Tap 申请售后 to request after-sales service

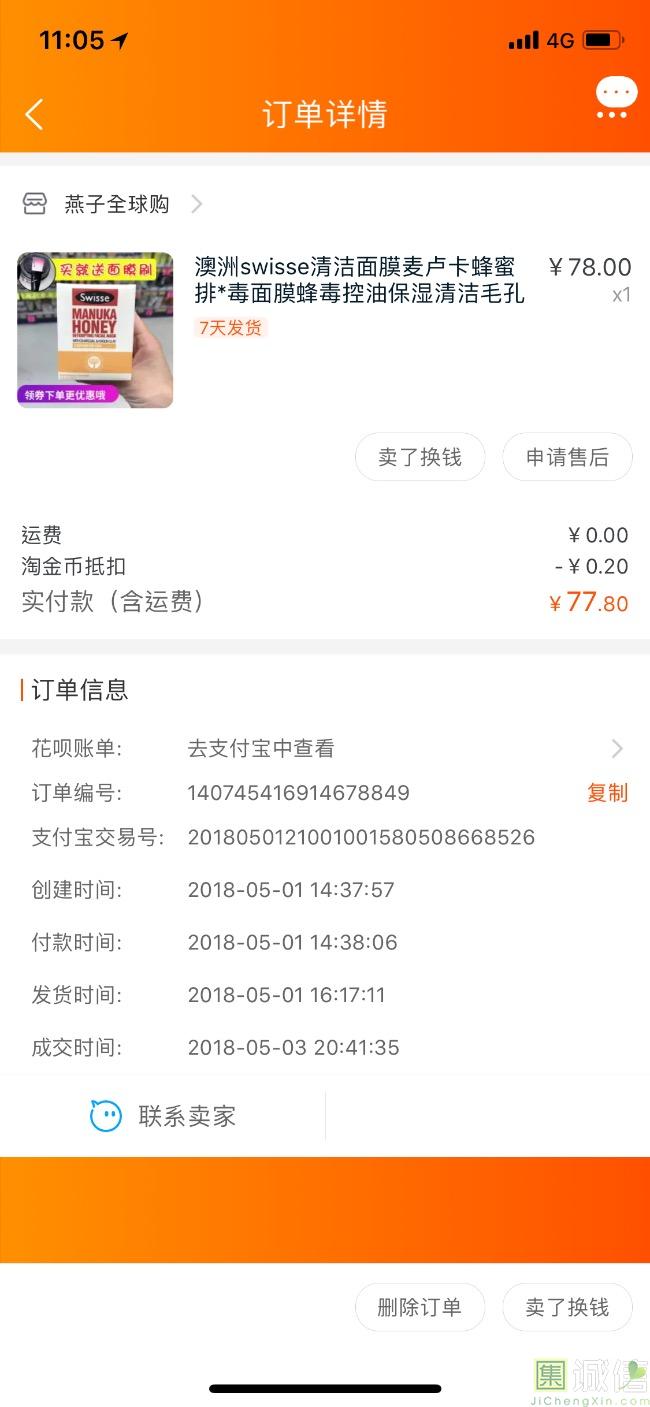(x=567, y=457)
